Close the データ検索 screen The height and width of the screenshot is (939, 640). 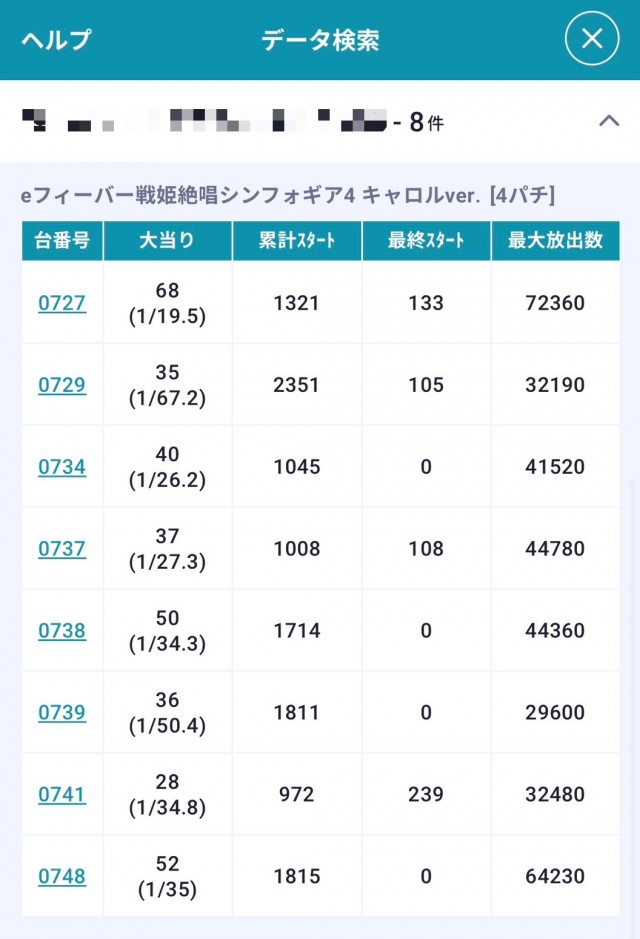(592, 39)
